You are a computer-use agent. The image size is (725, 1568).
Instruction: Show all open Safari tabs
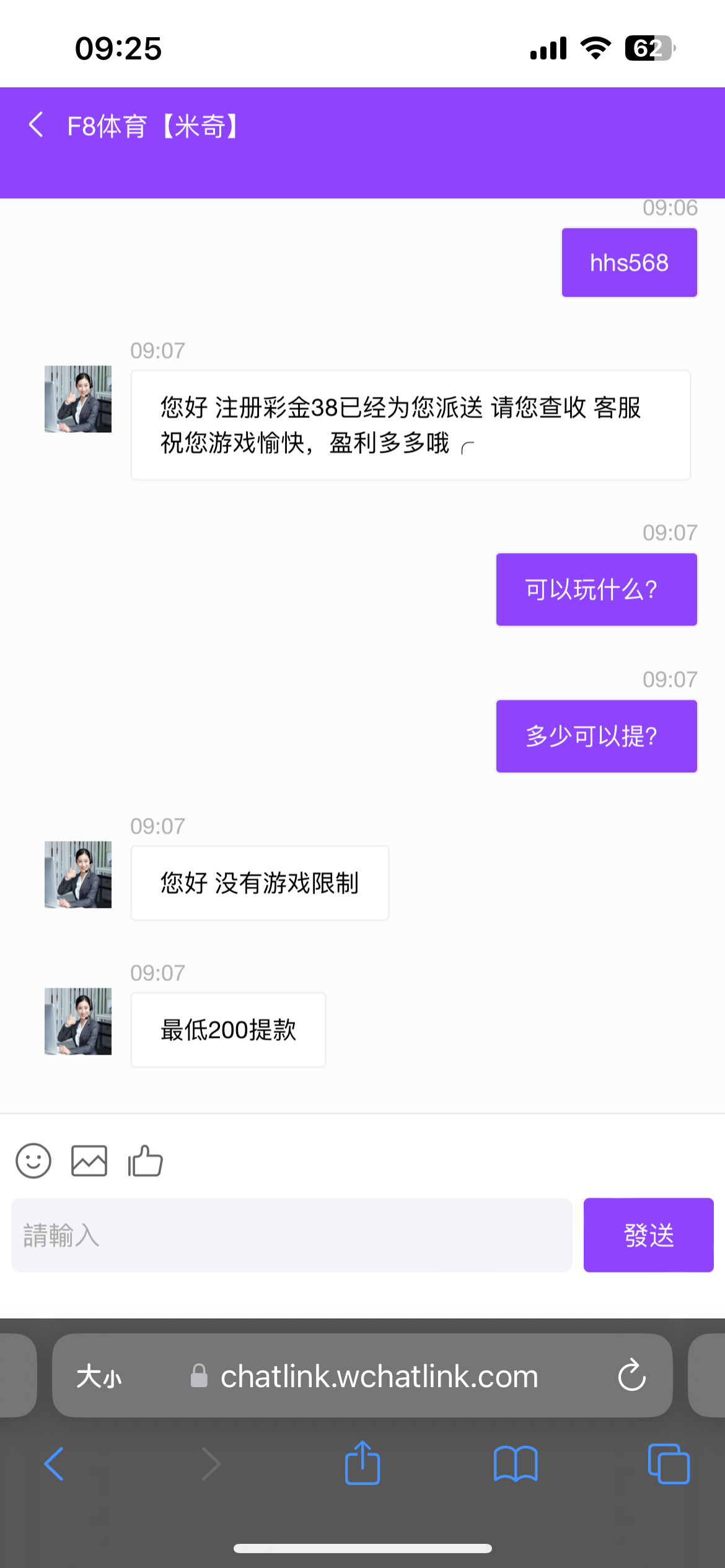(x=668, y=1464)
